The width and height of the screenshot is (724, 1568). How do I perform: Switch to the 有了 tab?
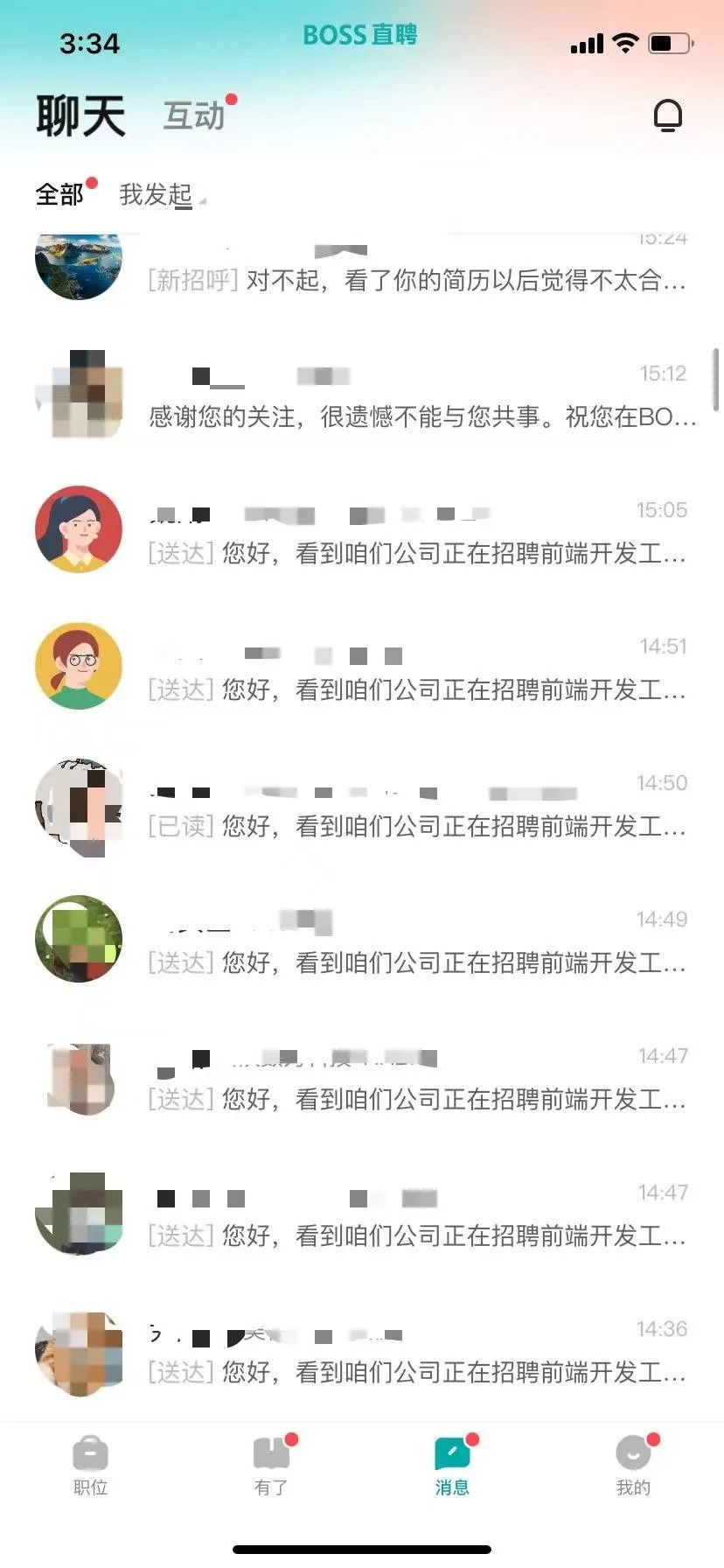point(271,1466)
